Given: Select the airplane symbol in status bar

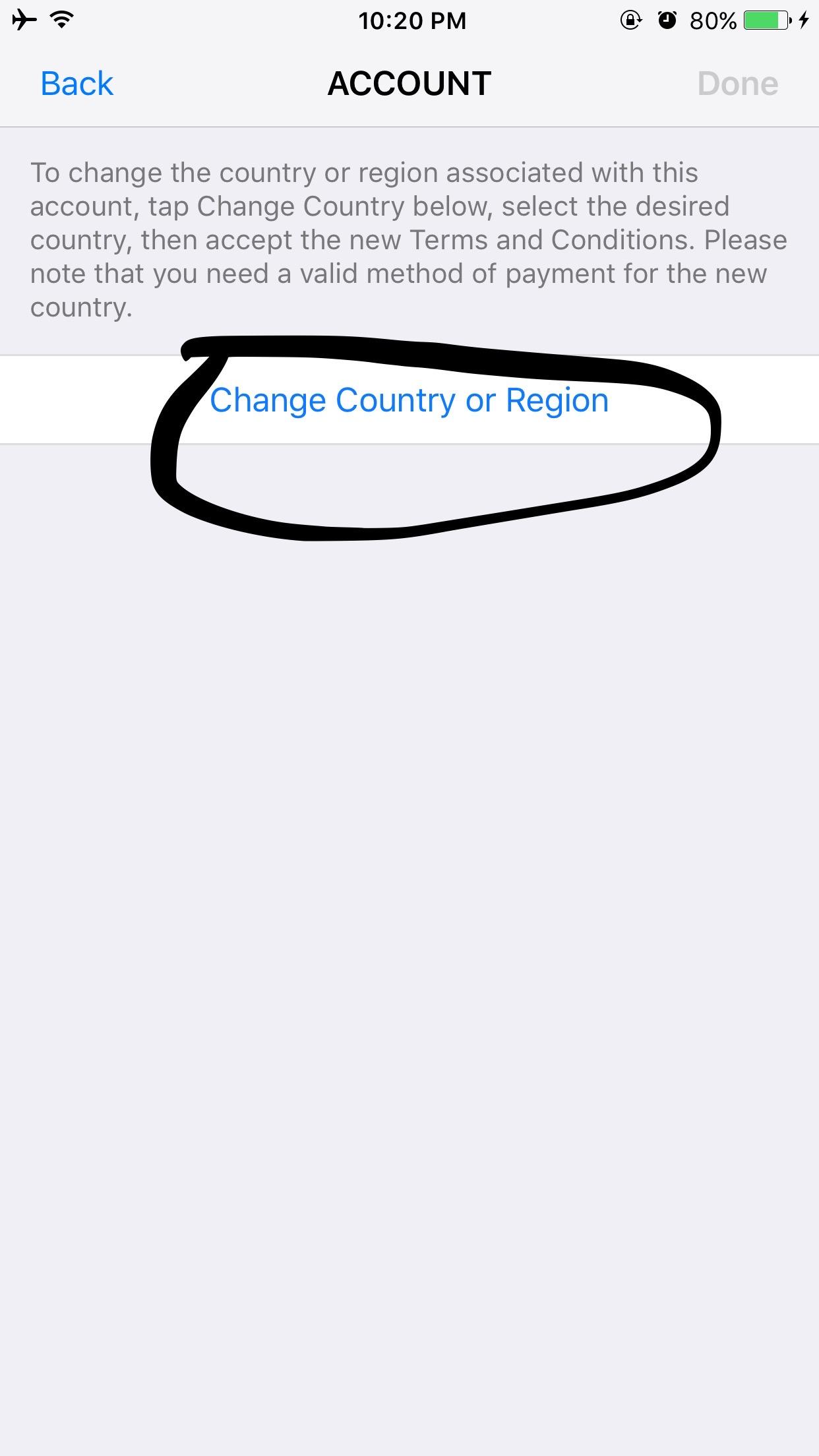Looking at the screenshot, I should tap(24, 20).
